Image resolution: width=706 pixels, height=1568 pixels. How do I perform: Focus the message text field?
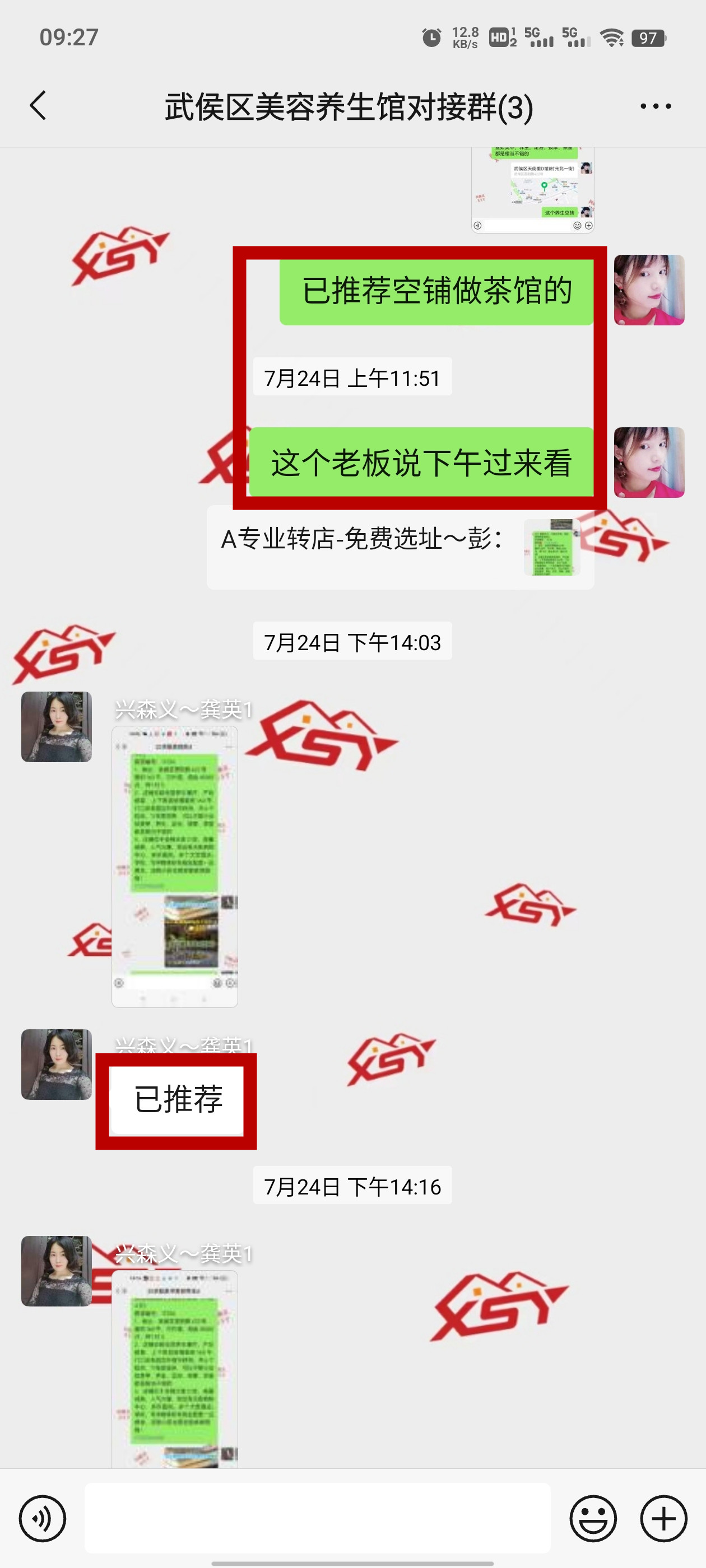(x=317, y=1518)
